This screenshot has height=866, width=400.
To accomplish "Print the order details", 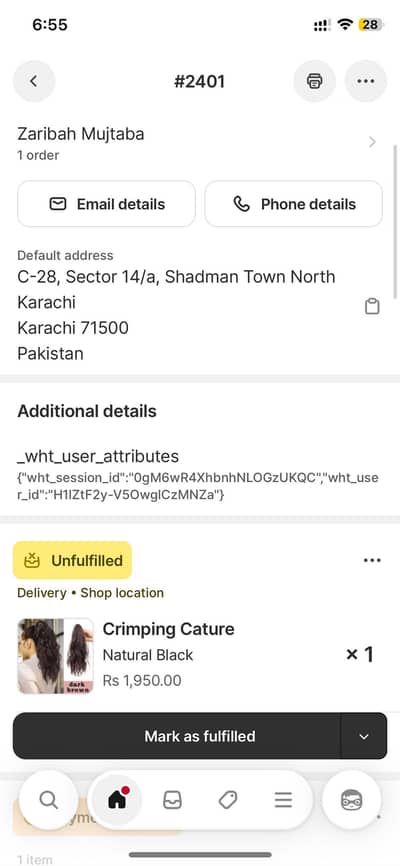I will (x=314, y=81).
